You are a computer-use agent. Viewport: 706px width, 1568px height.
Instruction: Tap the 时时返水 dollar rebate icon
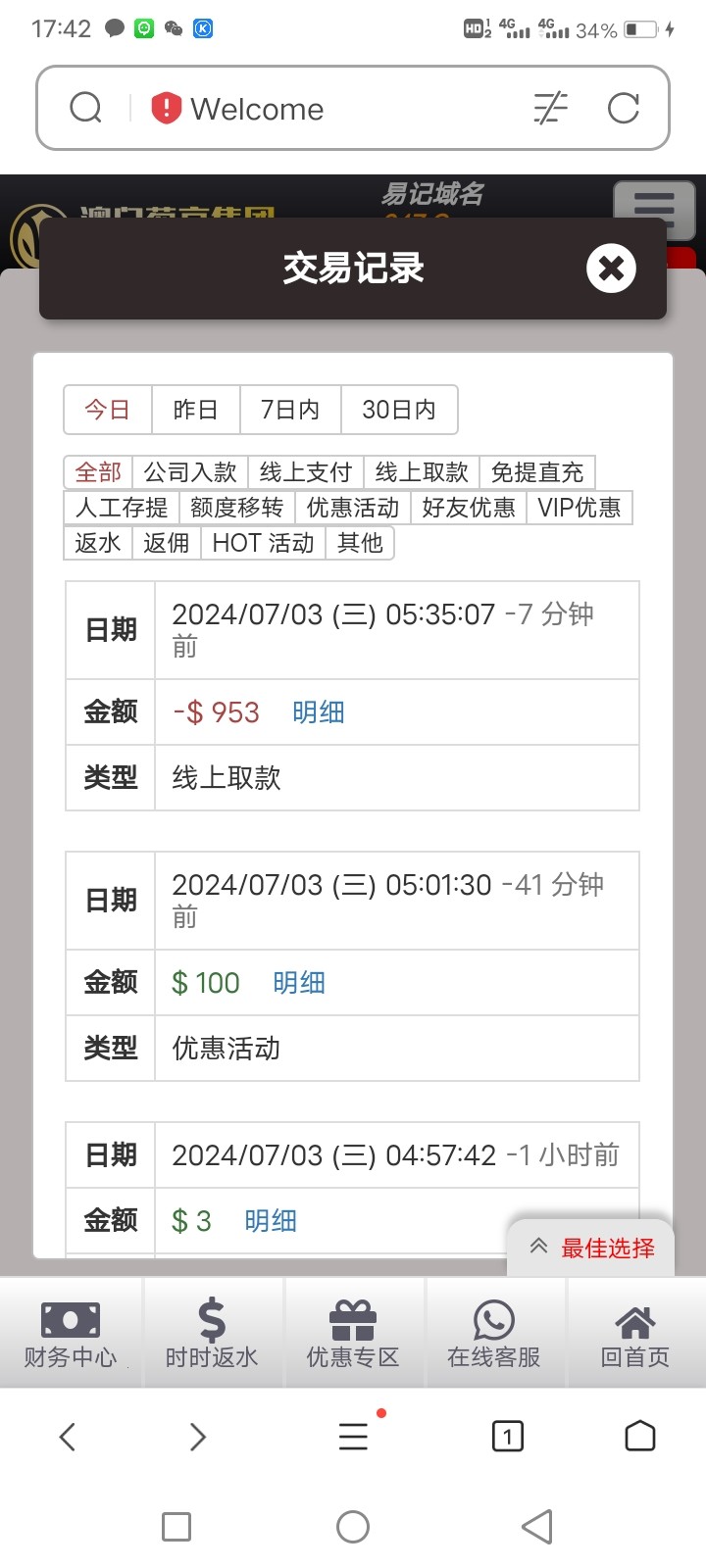pos(213,1333)
